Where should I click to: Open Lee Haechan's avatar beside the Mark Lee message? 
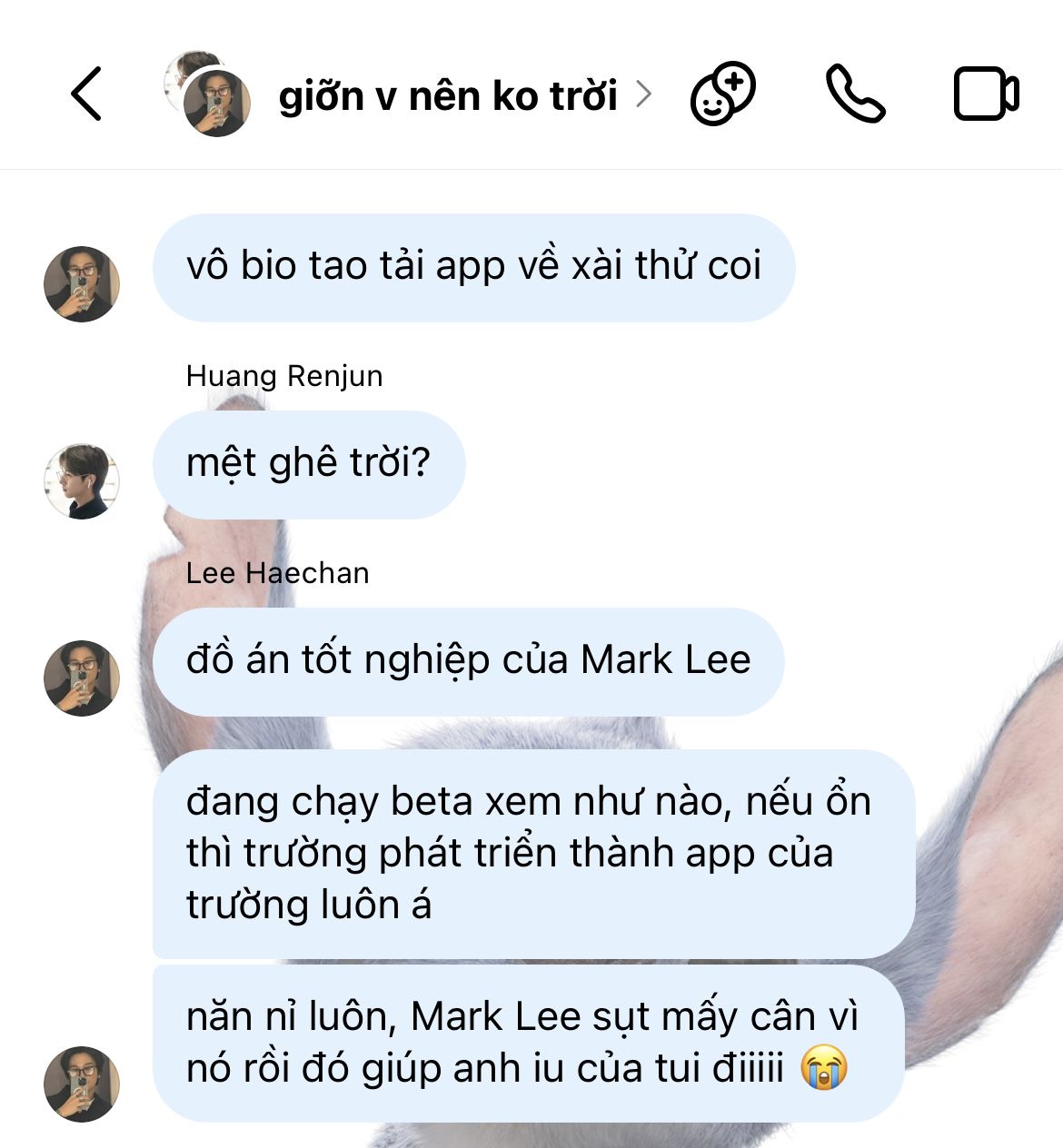[82, 678]
